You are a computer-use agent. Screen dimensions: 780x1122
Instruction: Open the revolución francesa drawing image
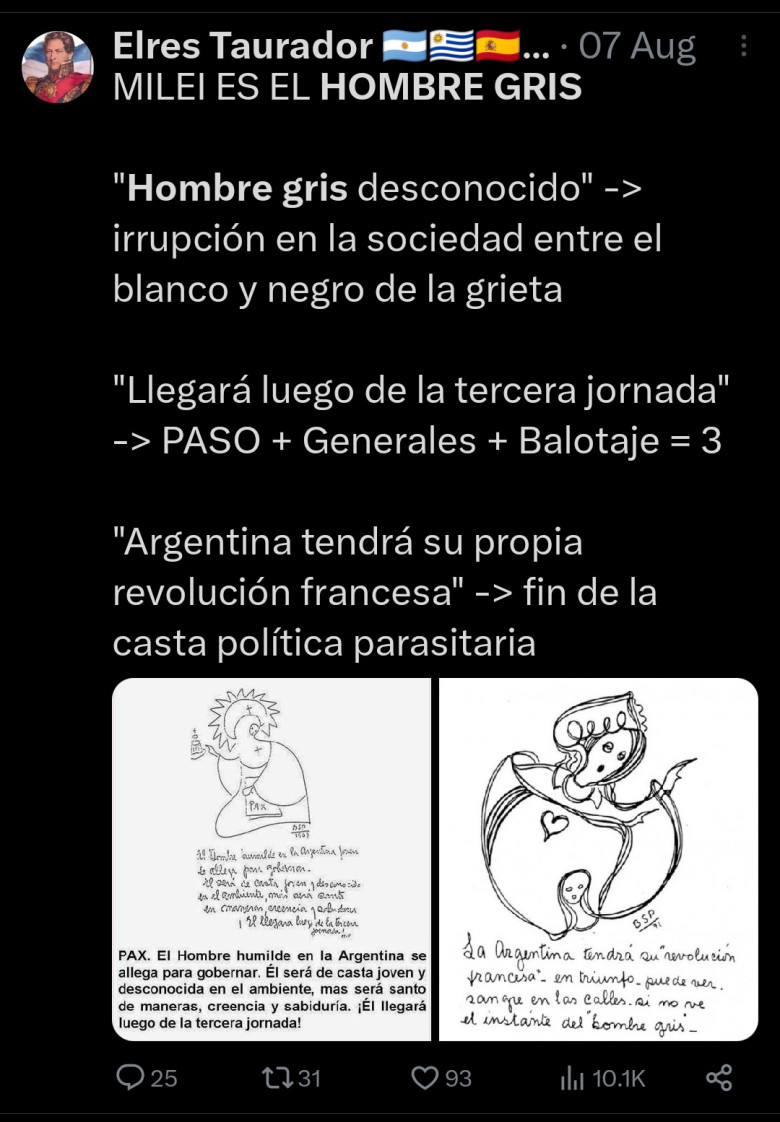coord(598,860)
